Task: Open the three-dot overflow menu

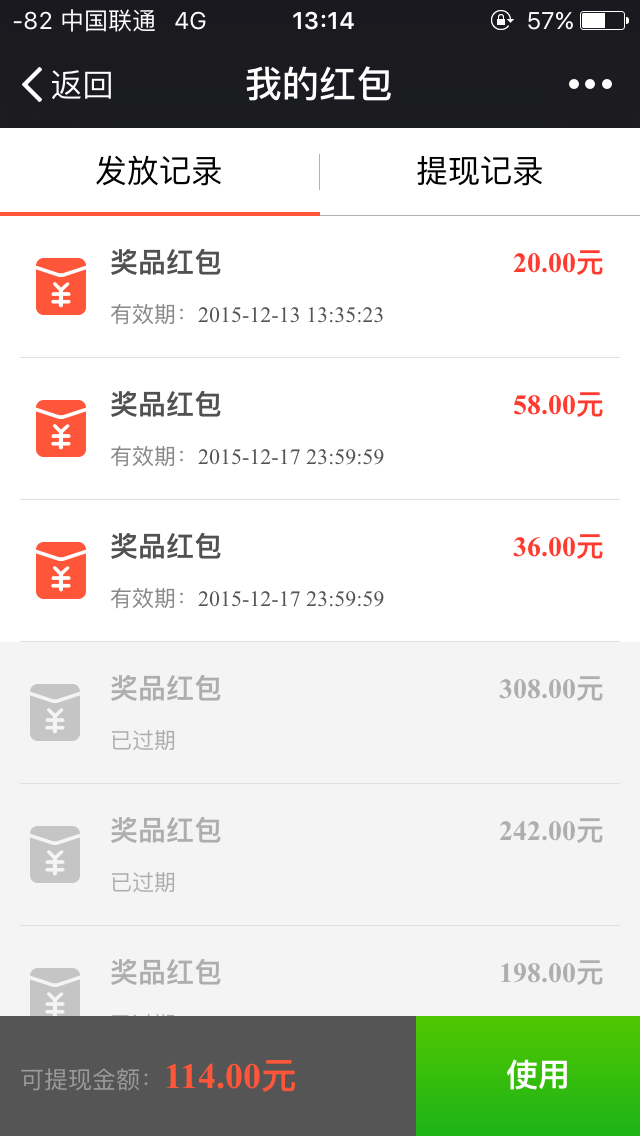Action: 590,85
